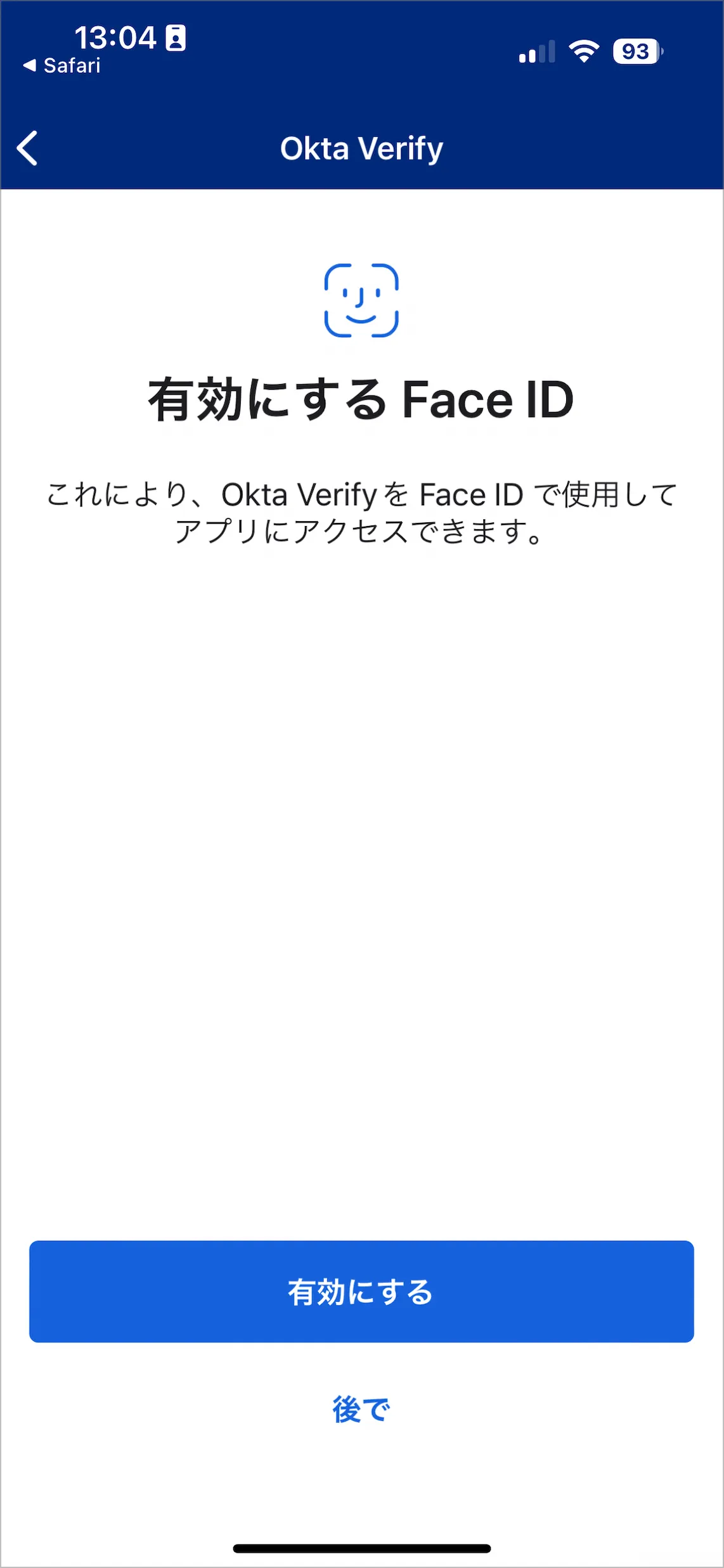The image size is (724, 1568).
Task: Go back using the header arrow
Action: [x=27, y=148]
